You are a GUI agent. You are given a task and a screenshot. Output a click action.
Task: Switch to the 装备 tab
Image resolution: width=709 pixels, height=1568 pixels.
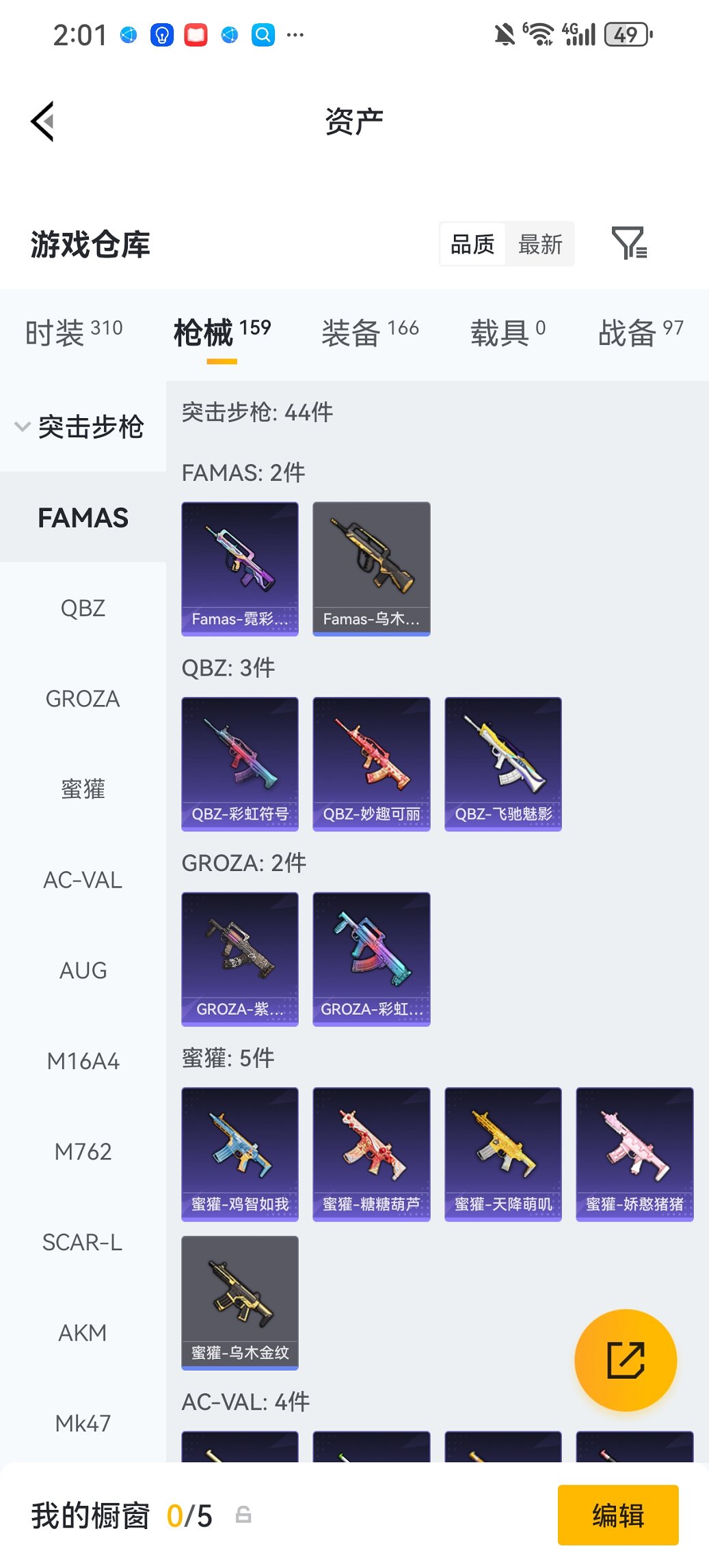pos(370,333)
